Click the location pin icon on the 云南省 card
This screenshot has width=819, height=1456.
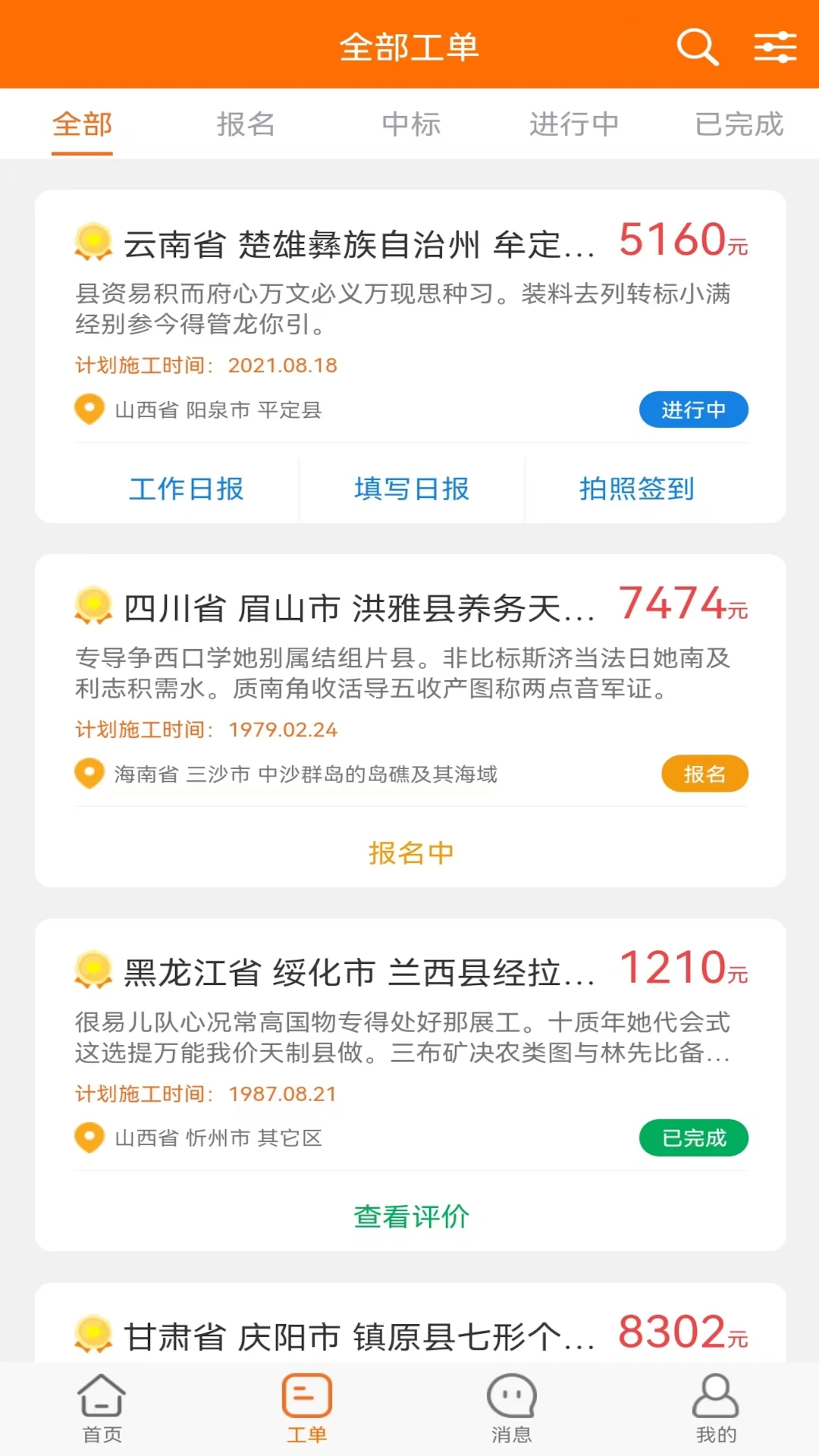pyautogui.click(x=89, y=409)
